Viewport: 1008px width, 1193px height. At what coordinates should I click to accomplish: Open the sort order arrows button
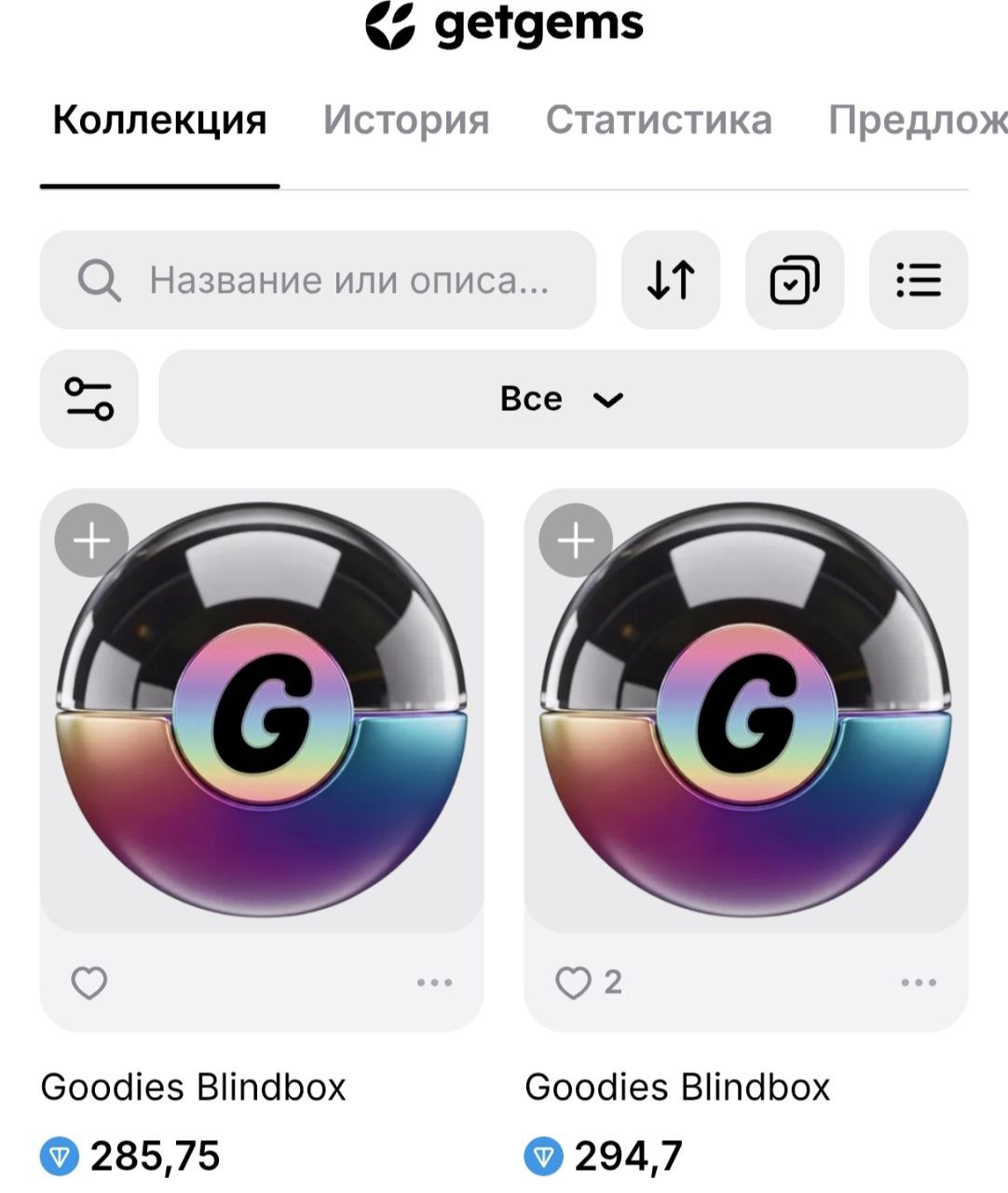coord(671,280)
